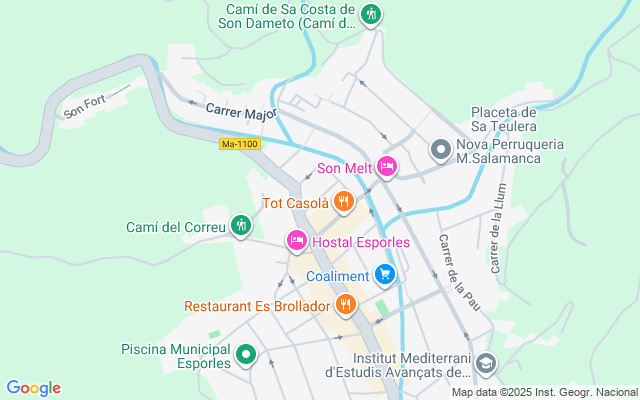Tap the Camí del Correu hiking pin
Viewport: 640px width, 400px height.
pyautogui.click(x=240, y=226)
